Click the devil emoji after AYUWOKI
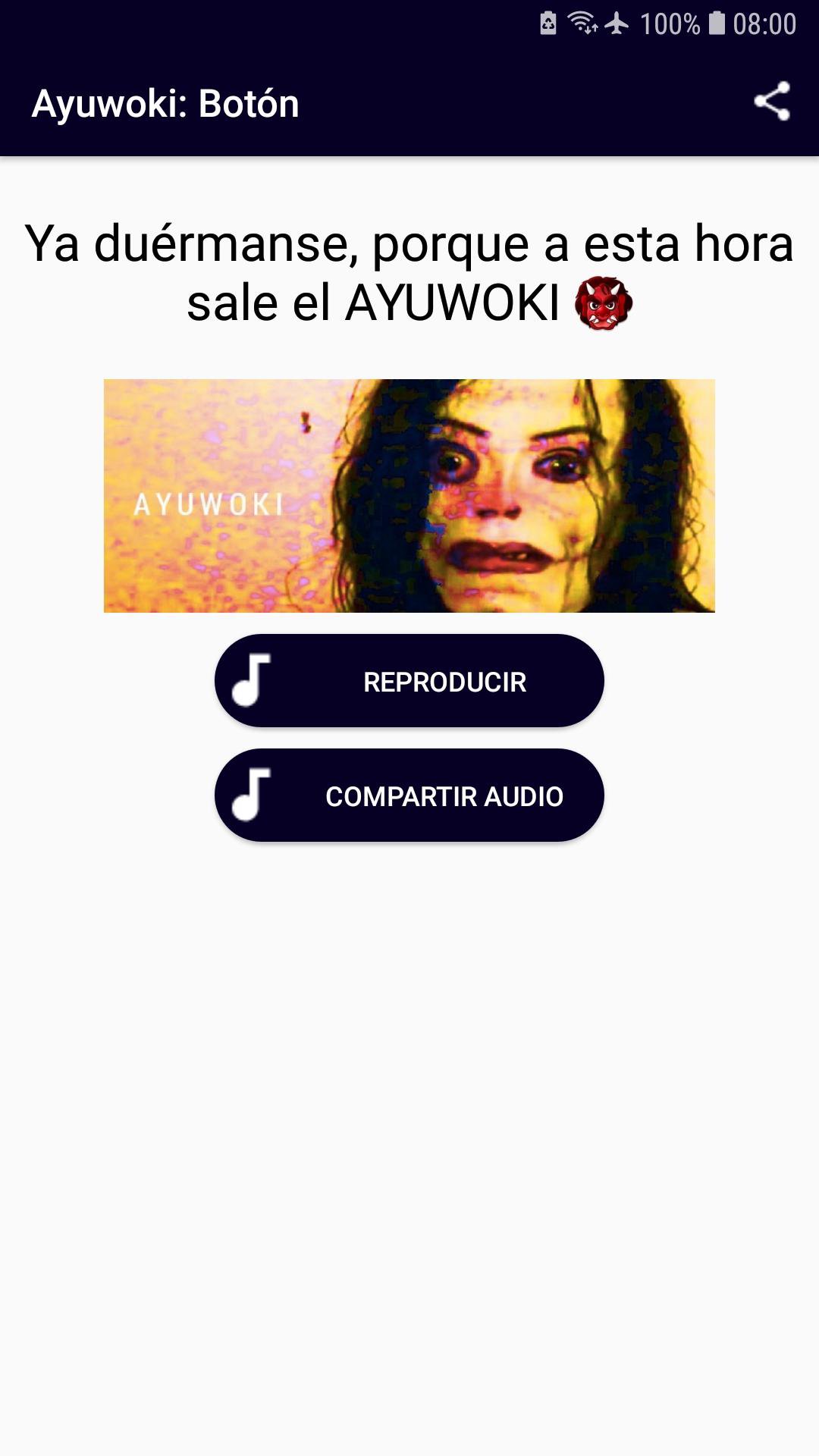 603,303
